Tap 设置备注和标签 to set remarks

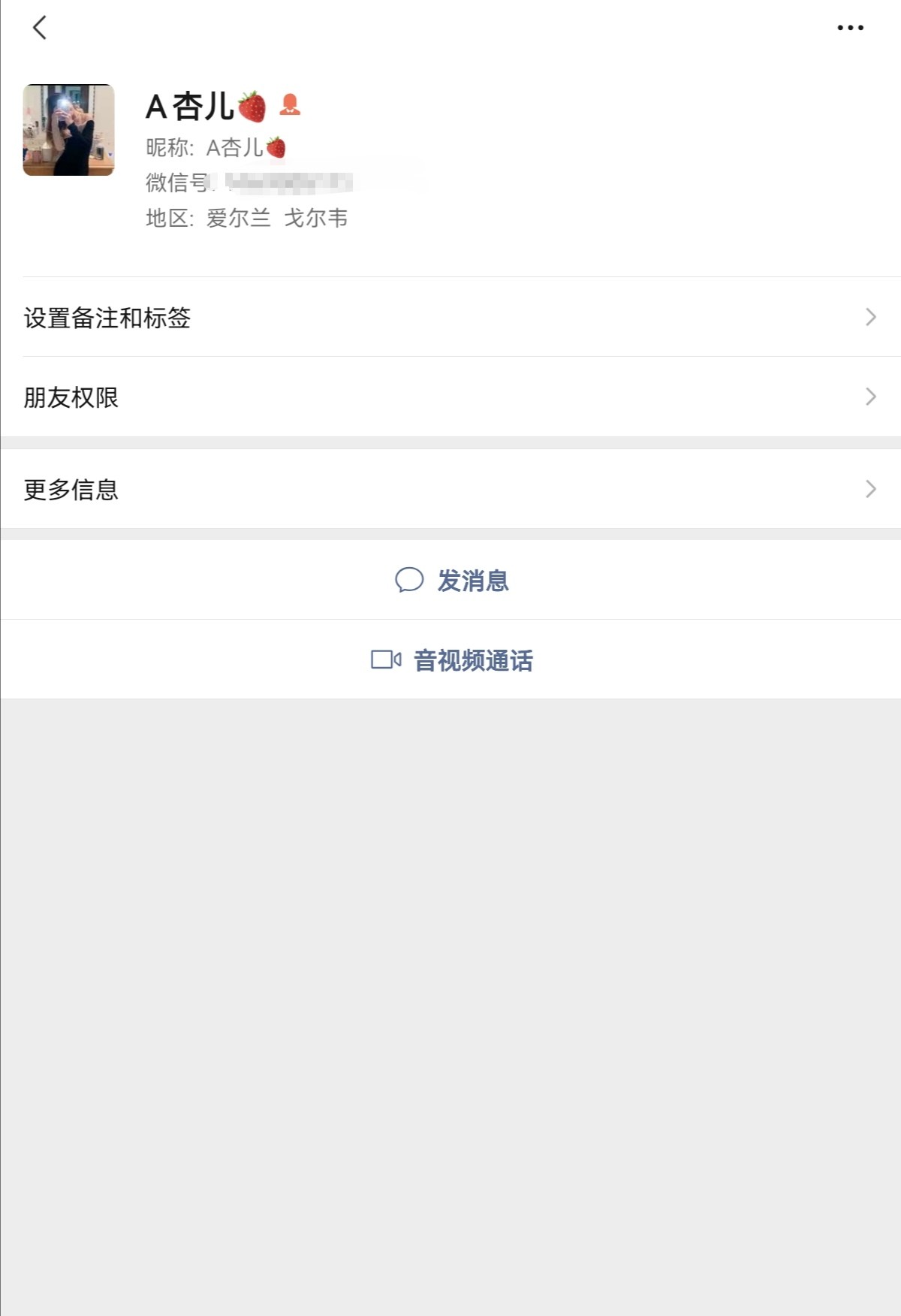point(107,318)
